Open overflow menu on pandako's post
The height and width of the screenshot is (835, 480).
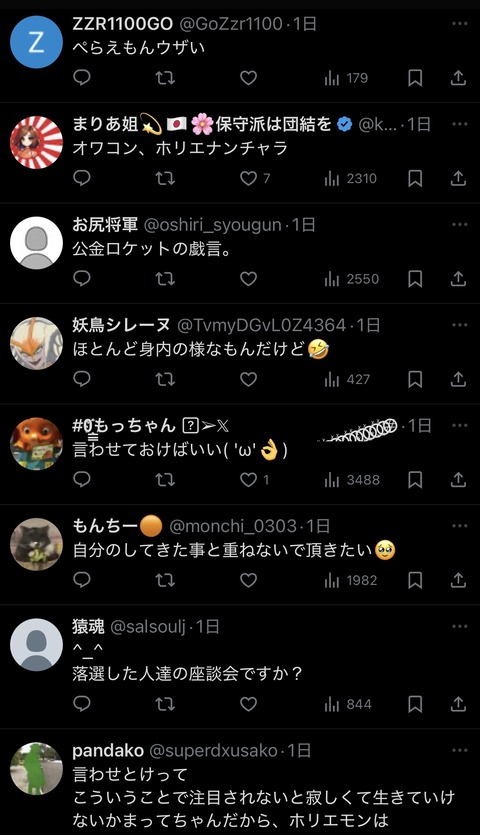(x=459, y=750)
